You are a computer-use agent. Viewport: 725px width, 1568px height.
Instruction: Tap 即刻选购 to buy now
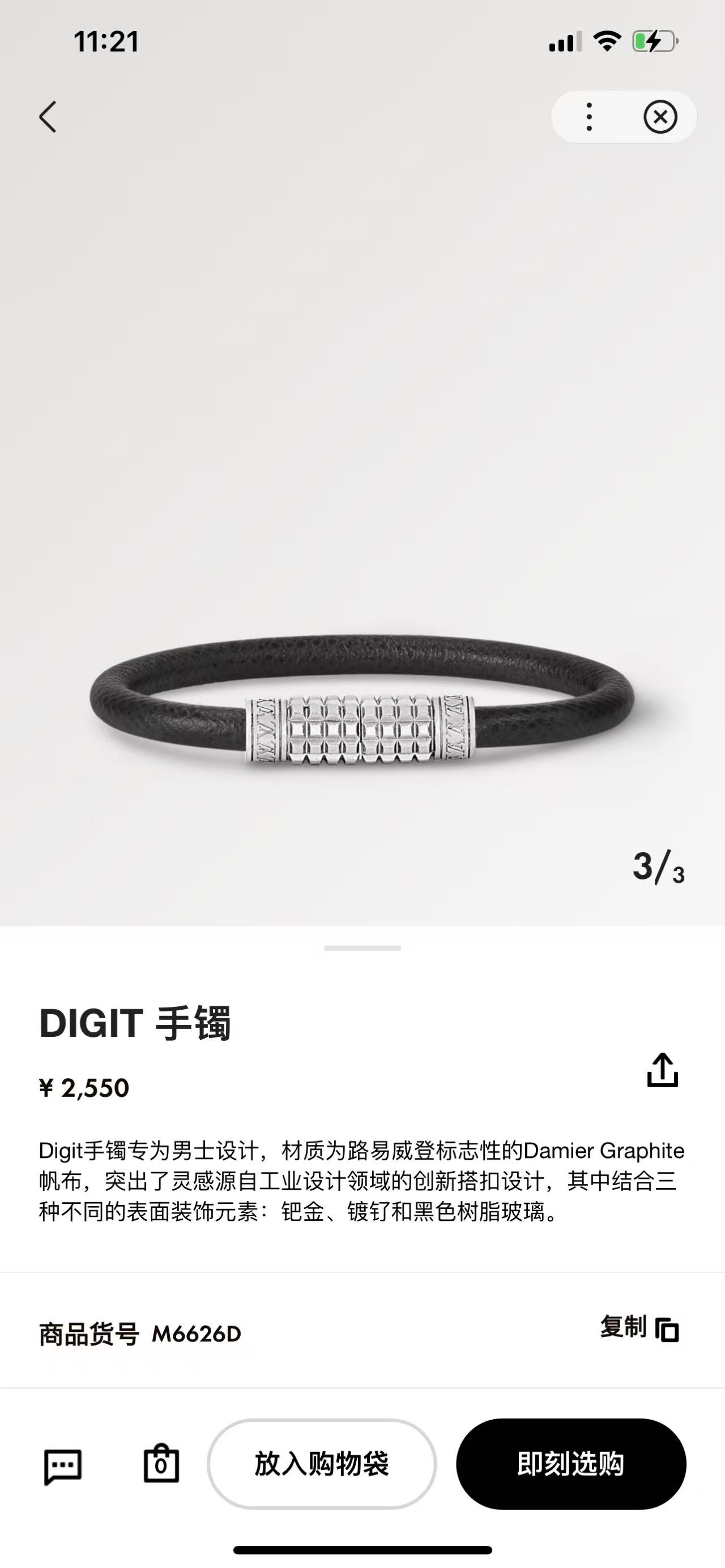coord(570,1463)
